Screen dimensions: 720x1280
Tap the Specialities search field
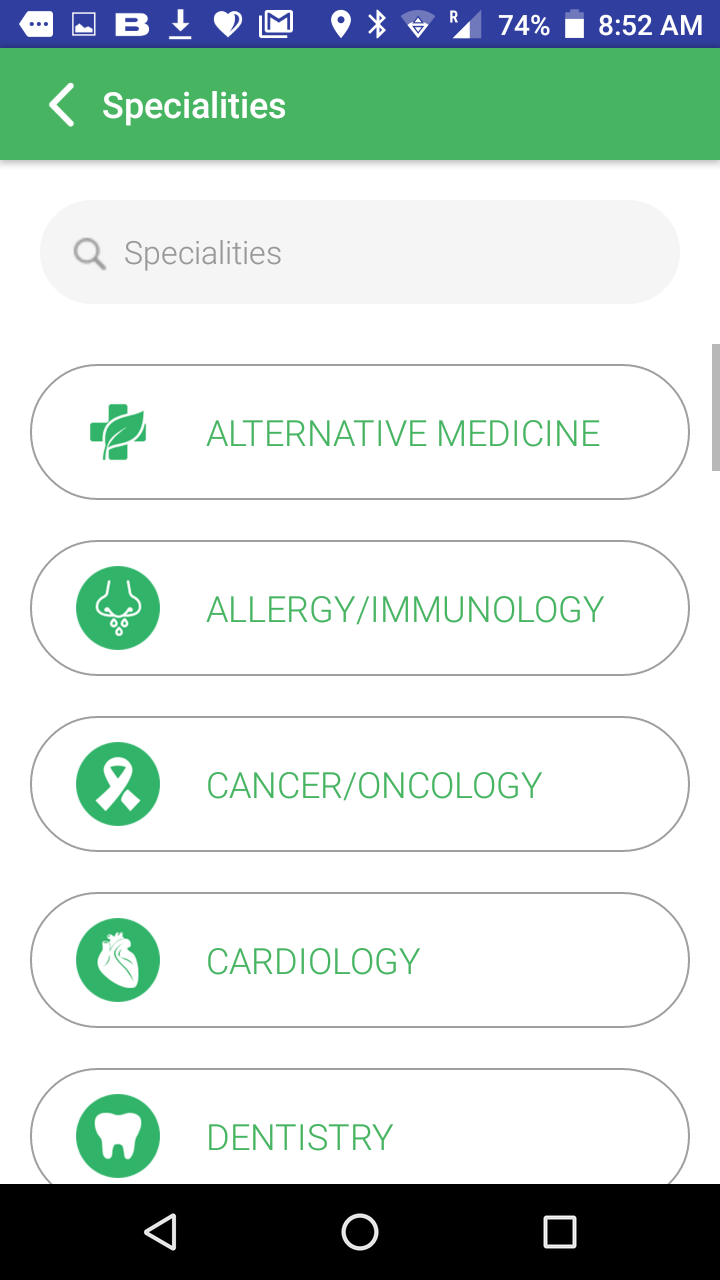(x=360, y=253)
